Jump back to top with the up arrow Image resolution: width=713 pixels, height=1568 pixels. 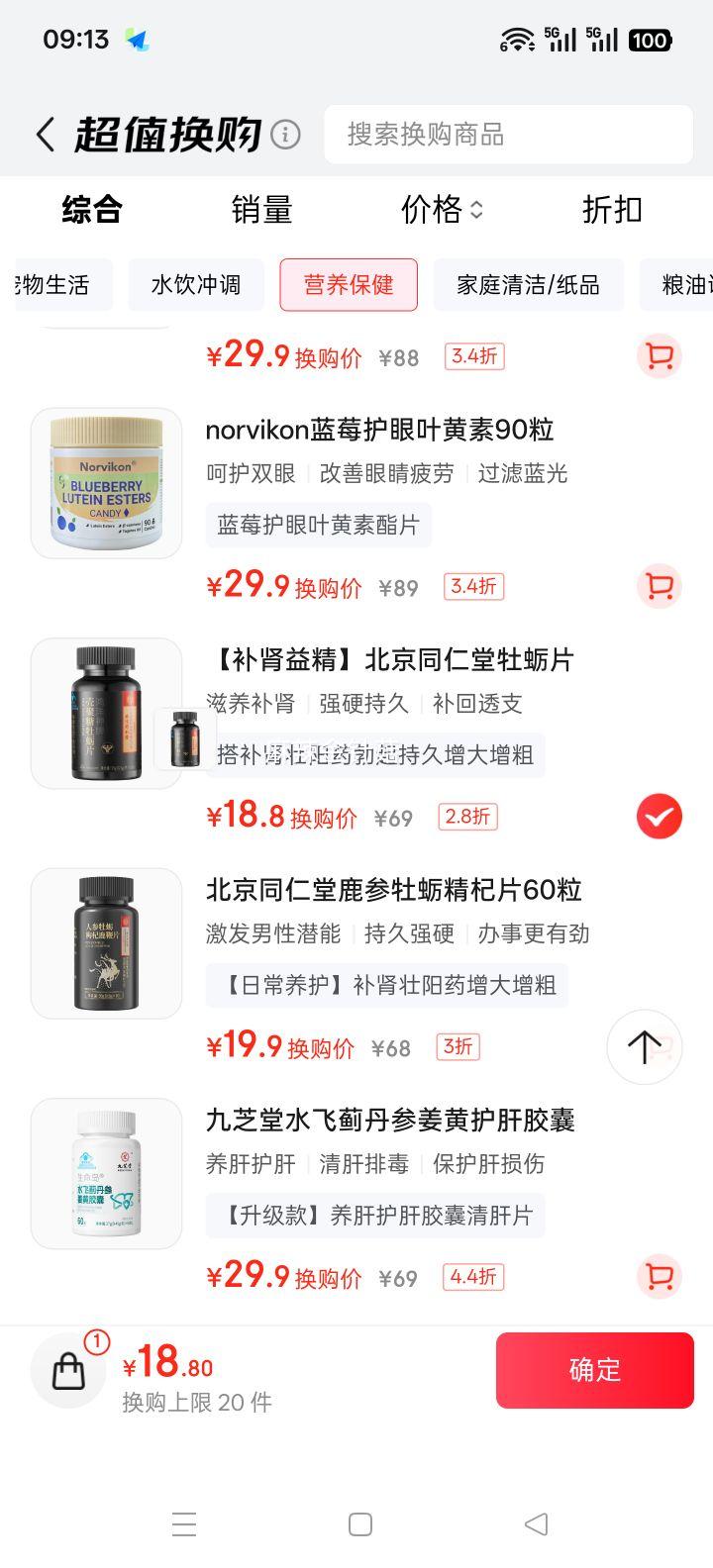pyautogui.click(x=644, y=1046)
